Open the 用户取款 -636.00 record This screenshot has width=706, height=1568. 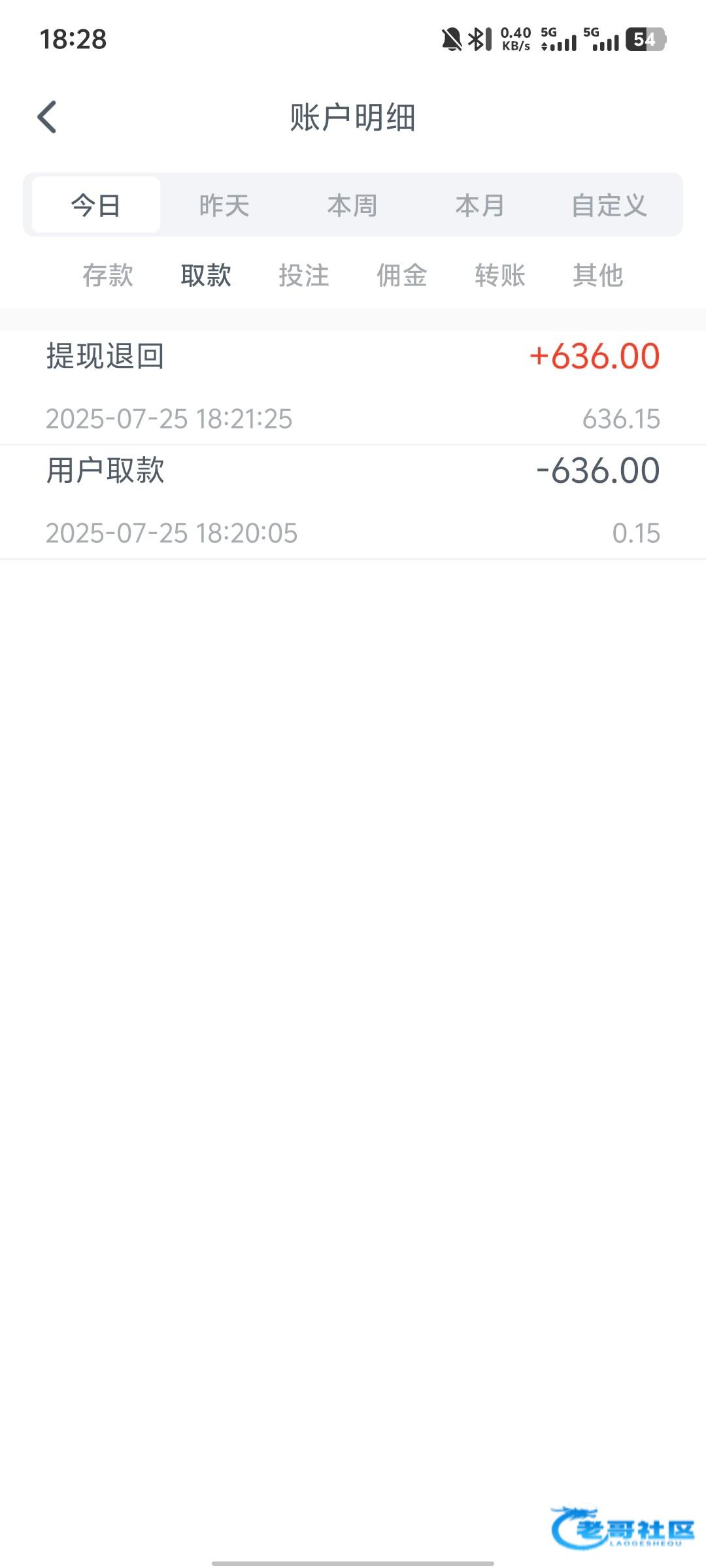tap(353, 502)
